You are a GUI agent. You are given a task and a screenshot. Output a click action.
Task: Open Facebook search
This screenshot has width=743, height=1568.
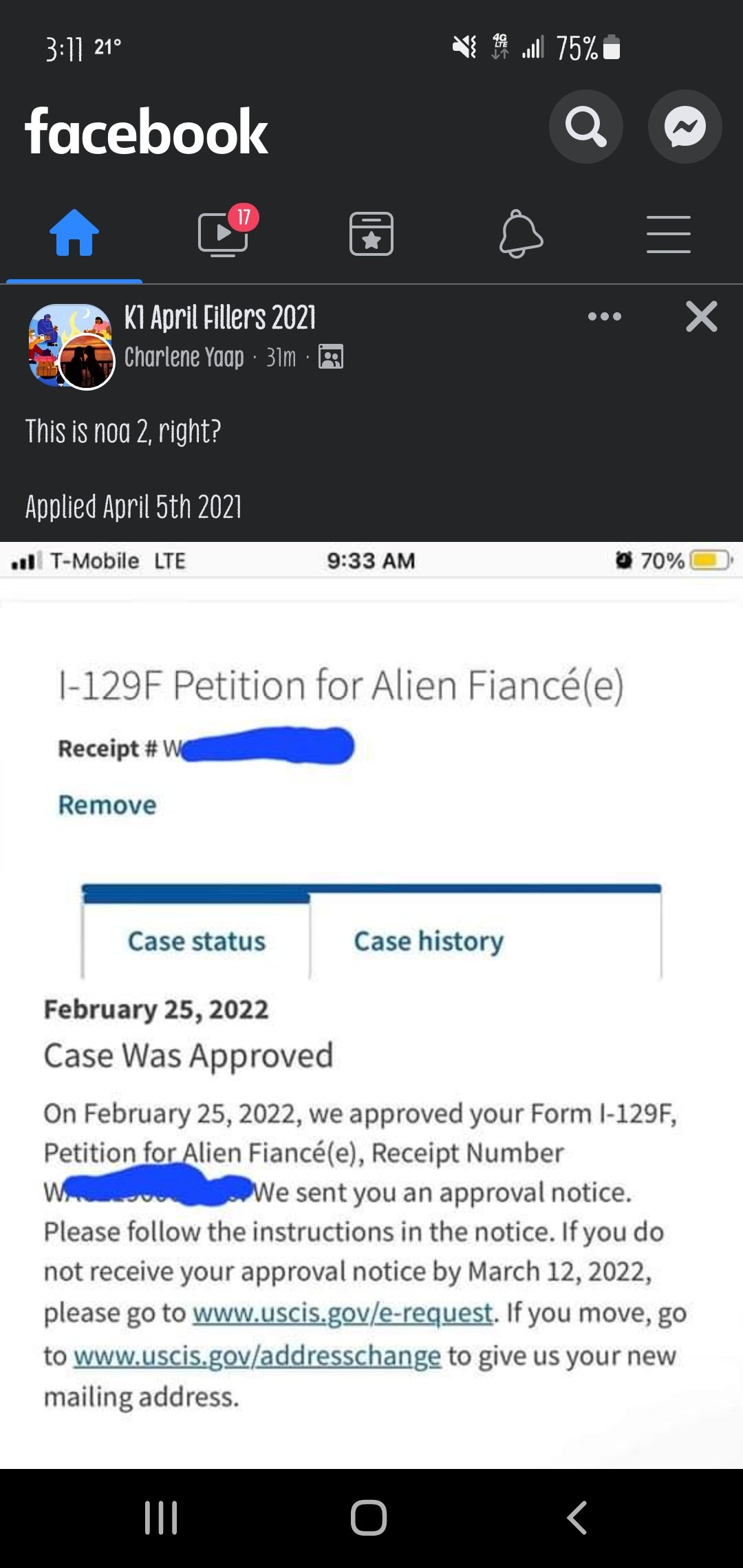coord(585,127)
